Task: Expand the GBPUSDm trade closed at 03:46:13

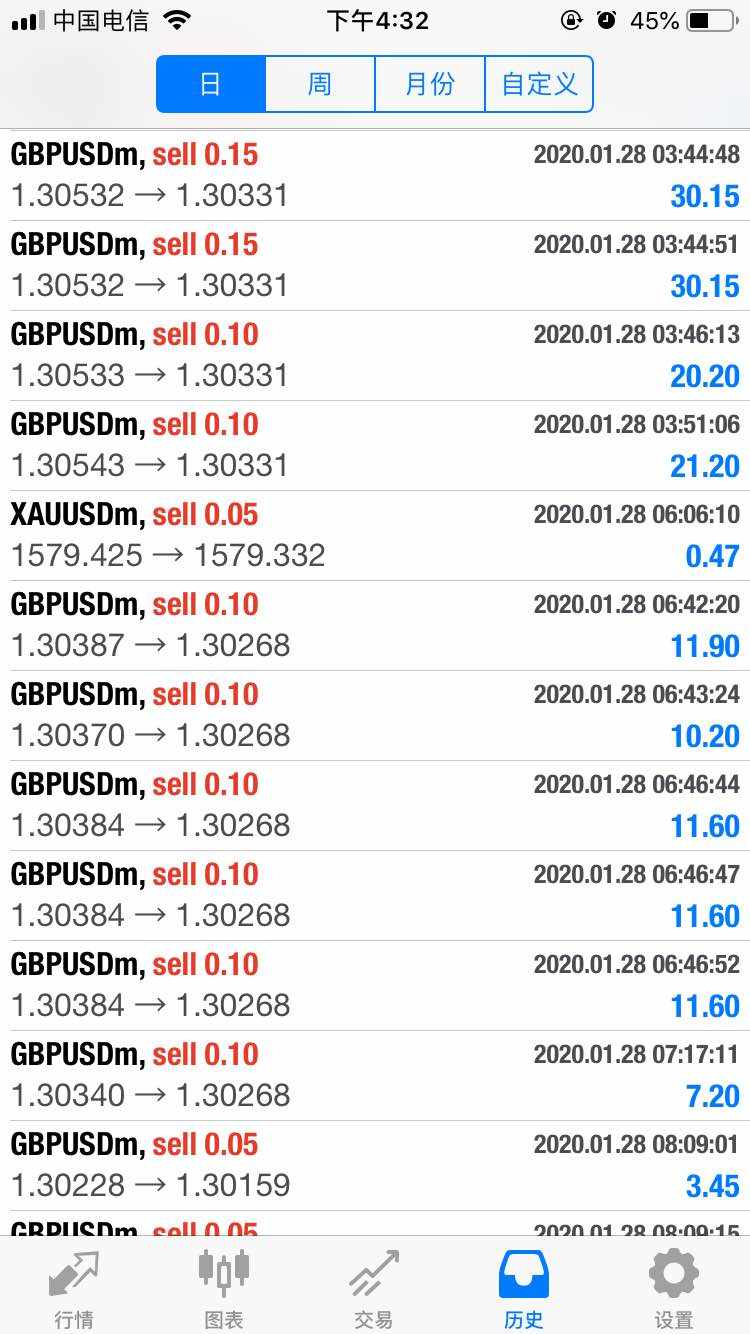Action: 375,355
